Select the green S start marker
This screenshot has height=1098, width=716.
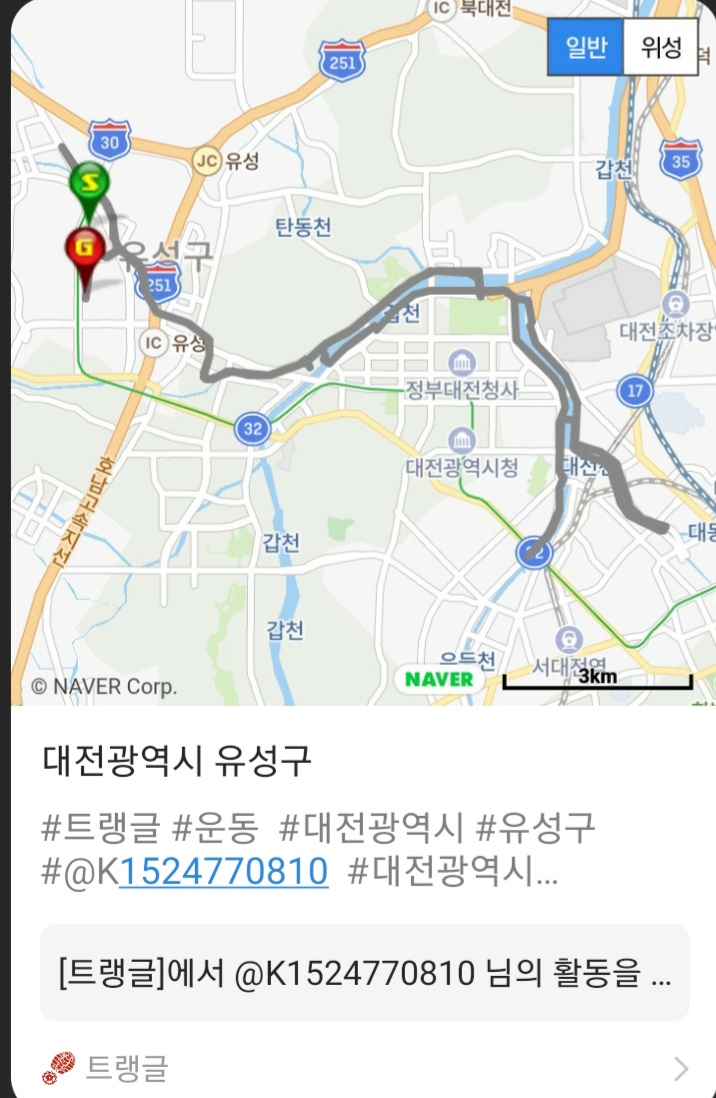tap(91, 184)
